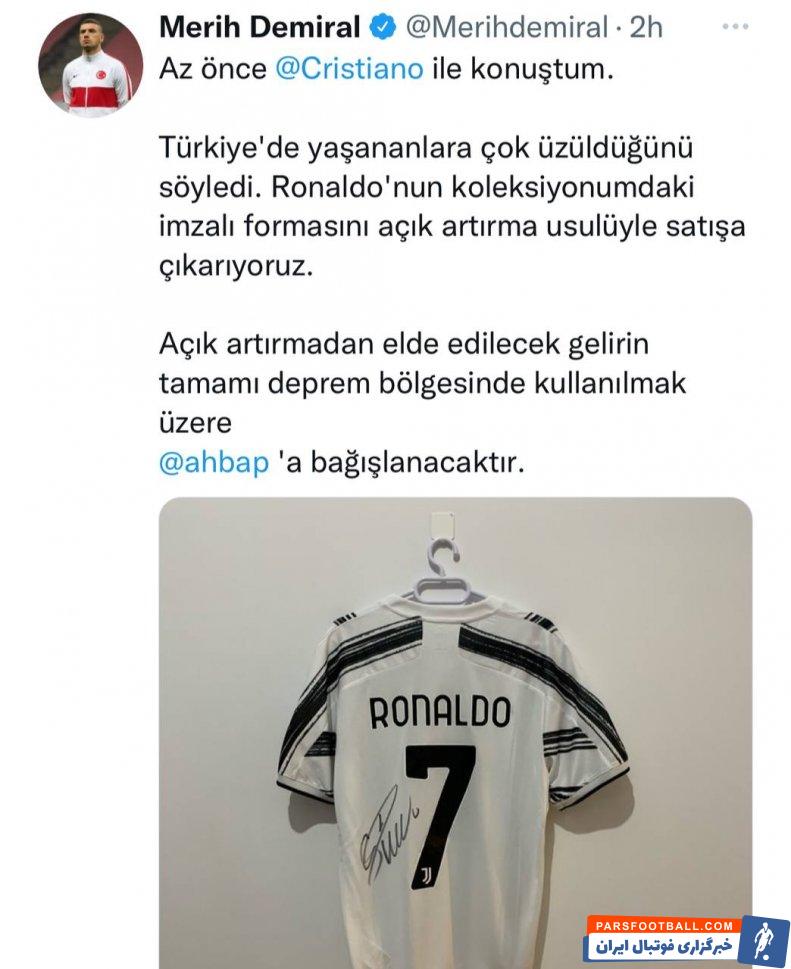Image resolution: width=791 pixels, height=969 pixels.
Task: Open Merih Demiral's profile picture
Action: pos(90,65)
